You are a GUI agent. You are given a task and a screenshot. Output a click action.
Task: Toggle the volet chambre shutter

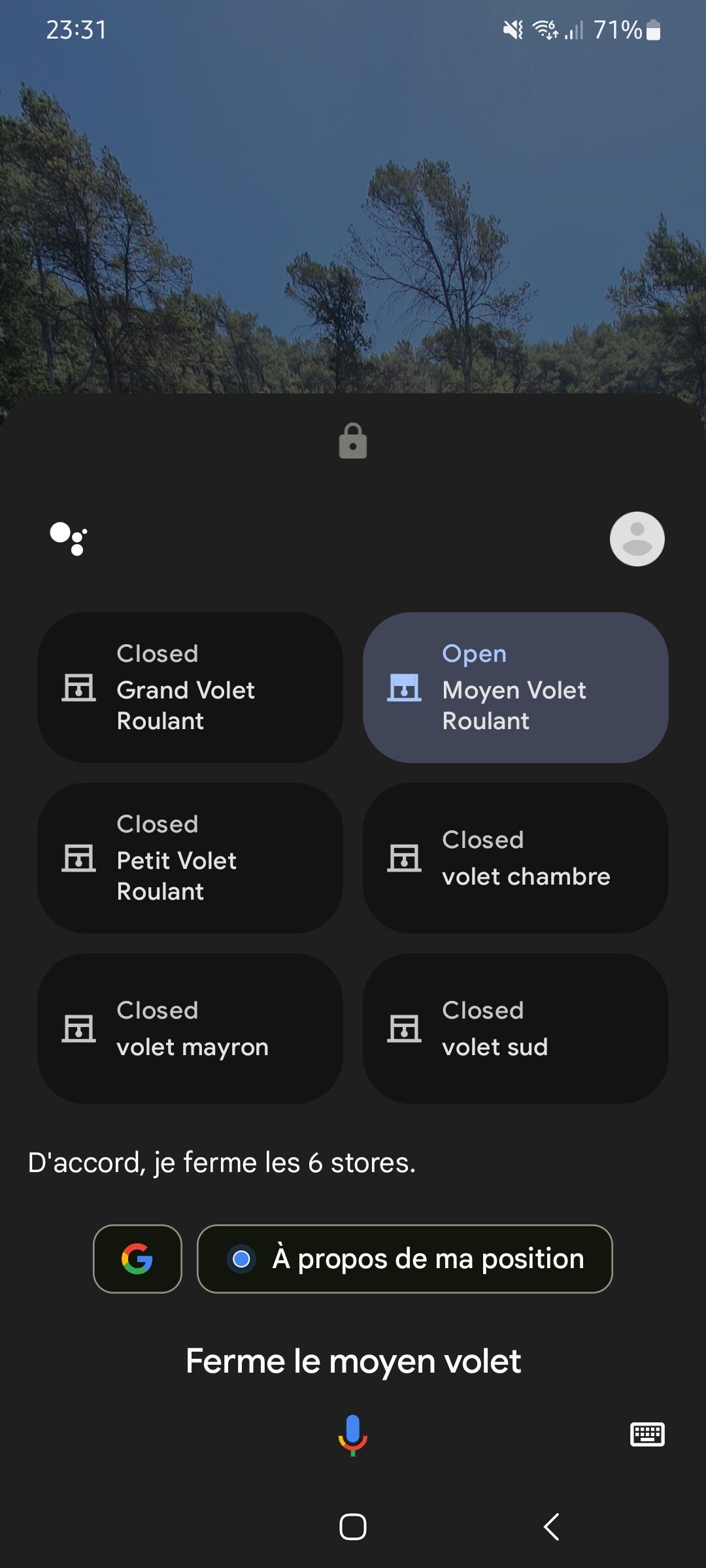[515, 858]
